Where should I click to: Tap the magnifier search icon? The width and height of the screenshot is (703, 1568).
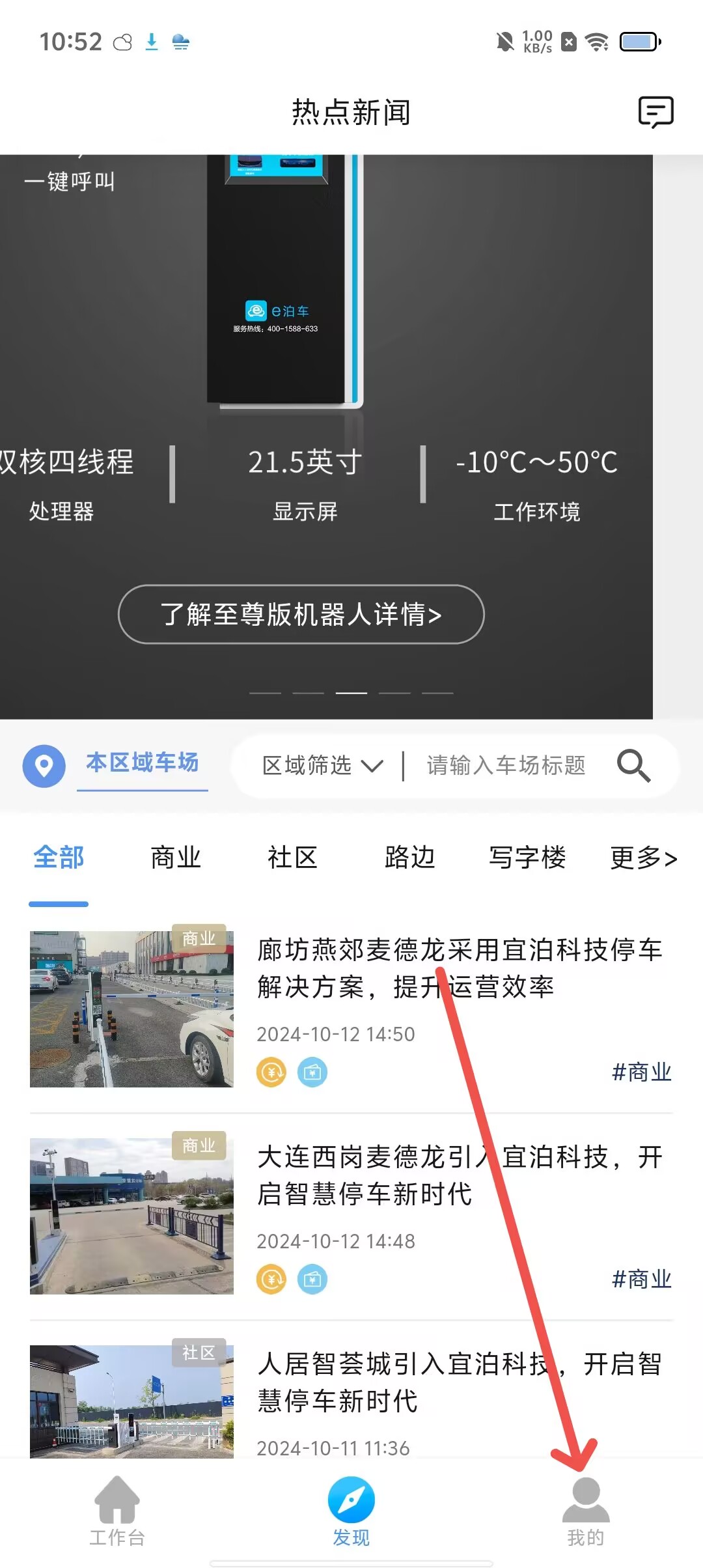633,765
